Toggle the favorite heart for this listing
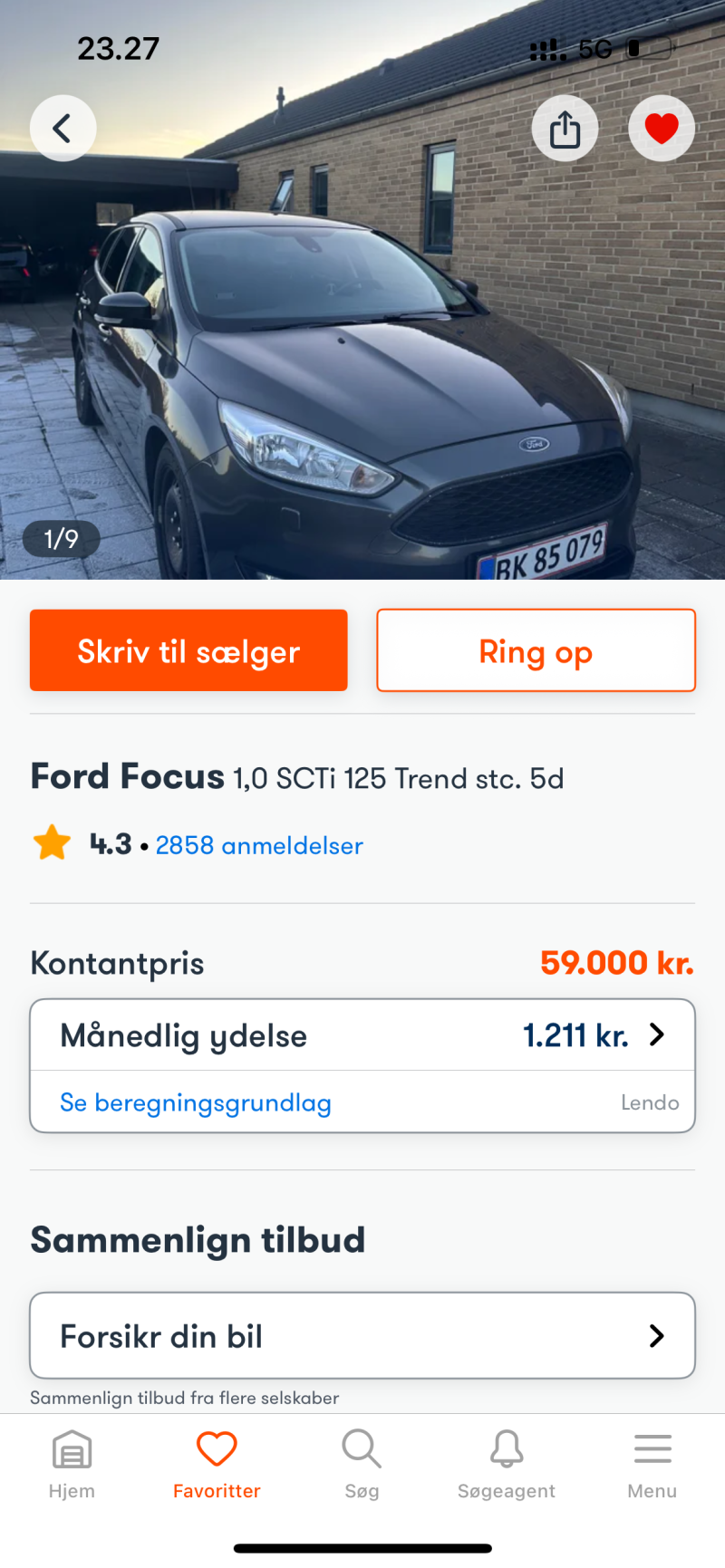This screenshot has height=1568, width=725. pyautogui.click(x=661, y=128)
